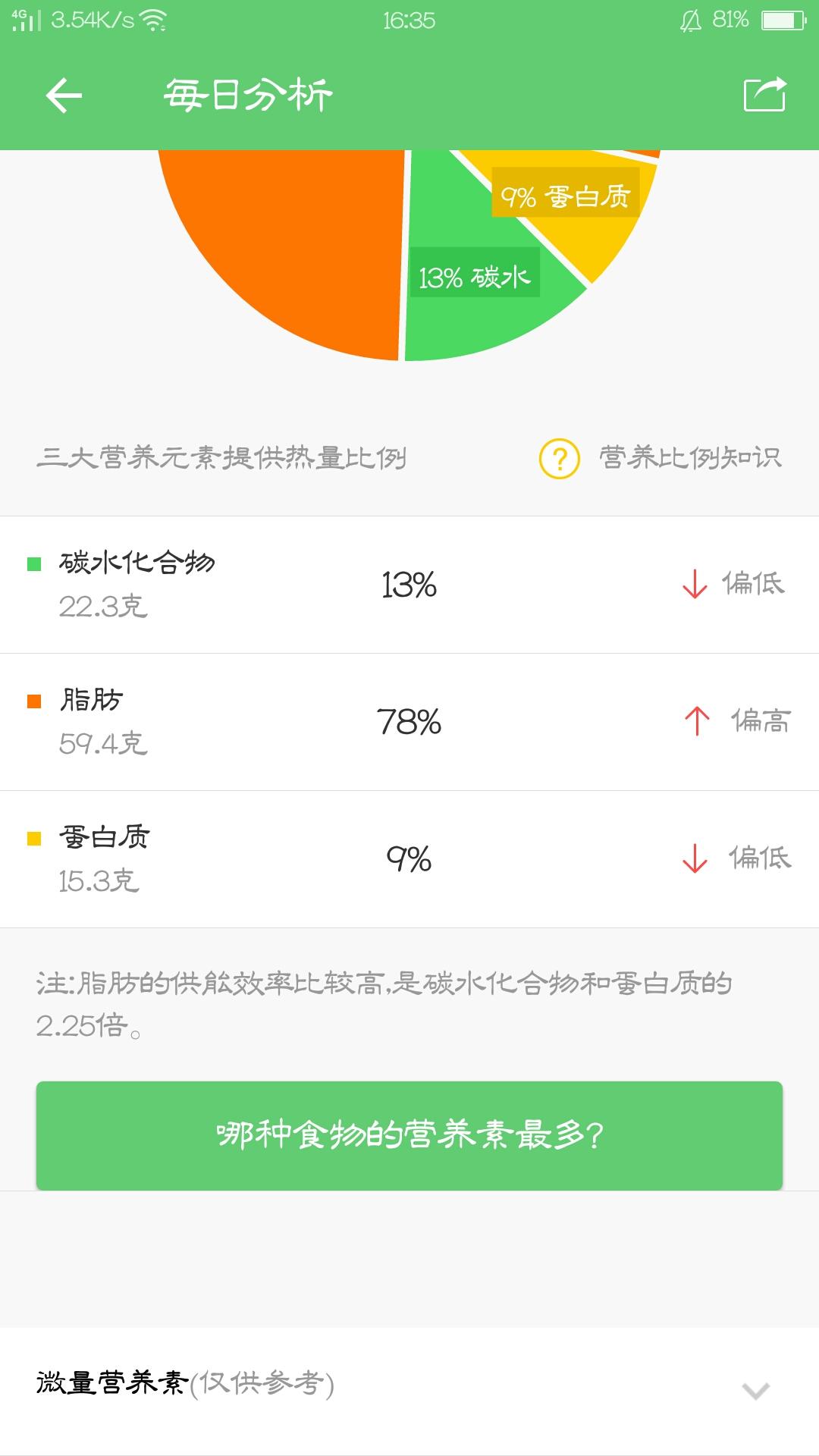
Task: Go back from 每日分析
Action: [x=64, y=96]
